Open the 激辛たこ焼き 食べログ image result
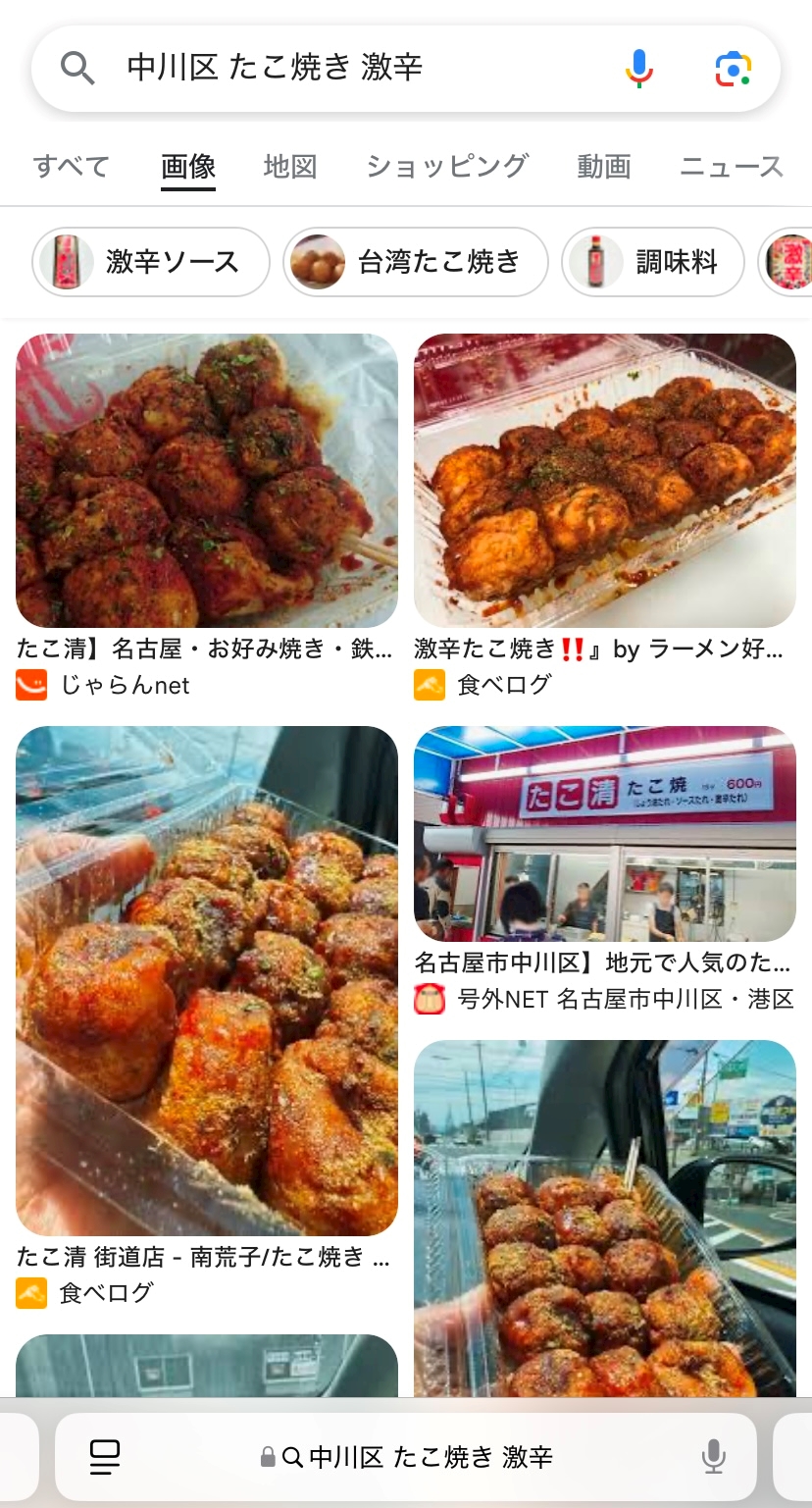This screenshot has height=1508, width=812. click(x=605, y=481)
